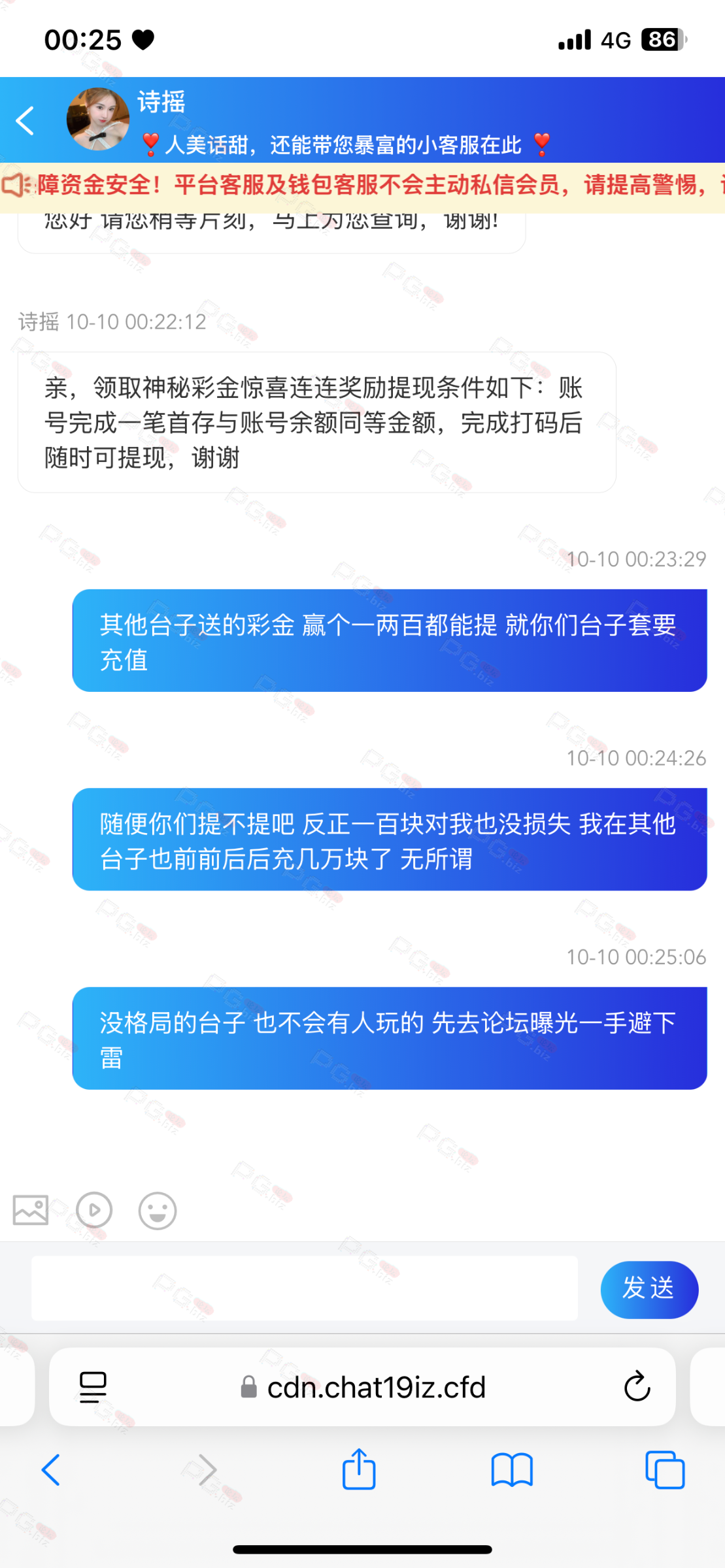The height and width of the screenshot is (1568, 725).
Task: Open 诗摇's profile picture
Action: (x=98, y=120)
